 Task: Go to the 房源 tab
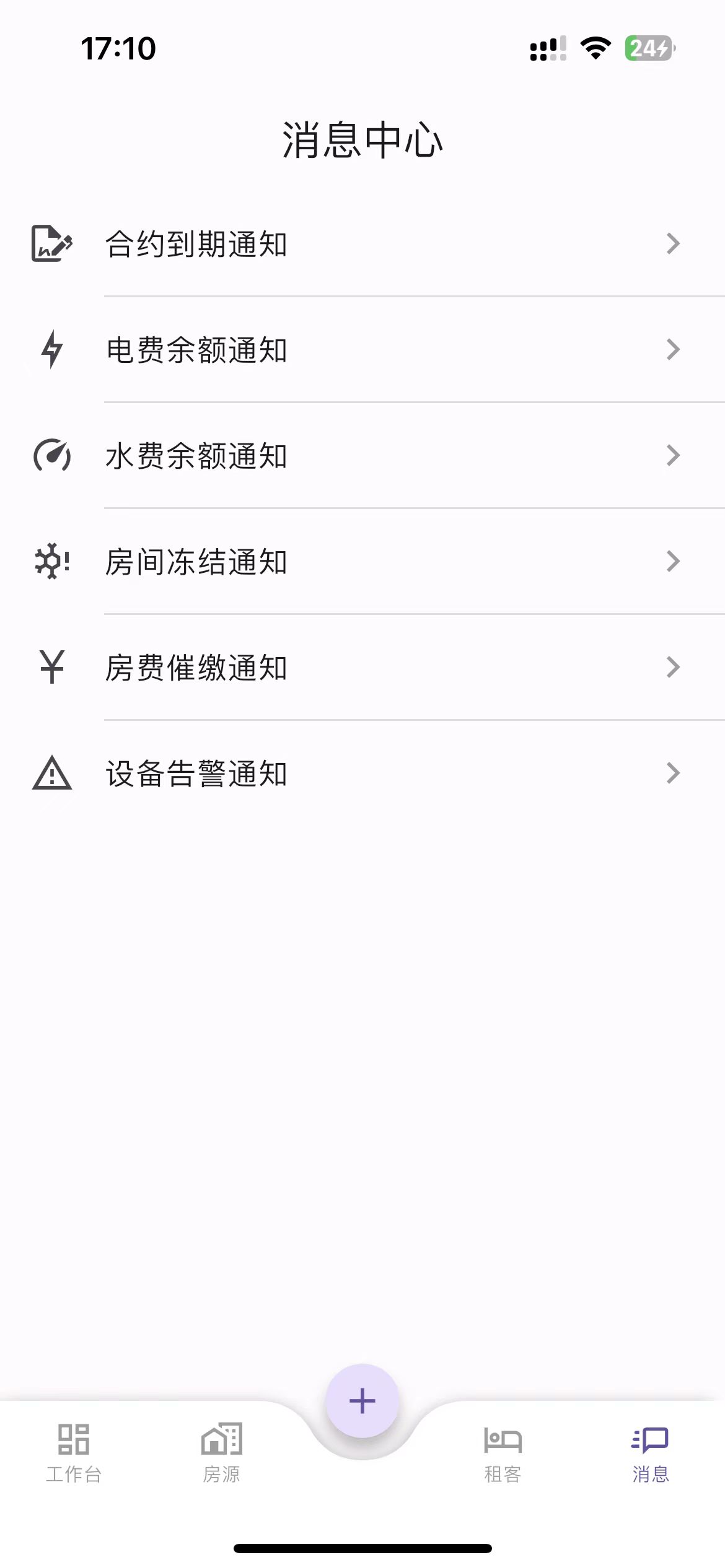(x=221, y=1453)
